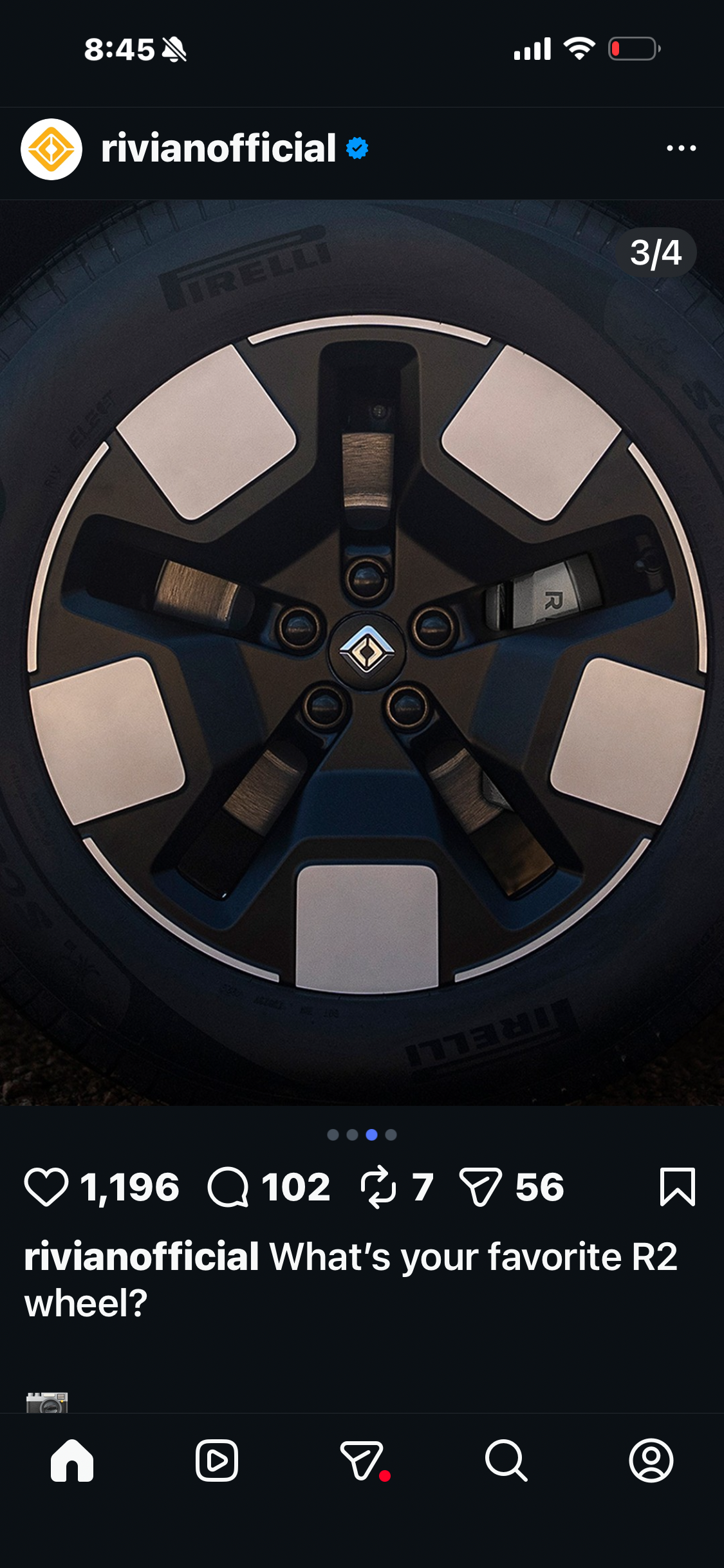Like the Rivian R2 wheel post
This screenshot has height=1568, width=724.
[x=46, y=1186]
